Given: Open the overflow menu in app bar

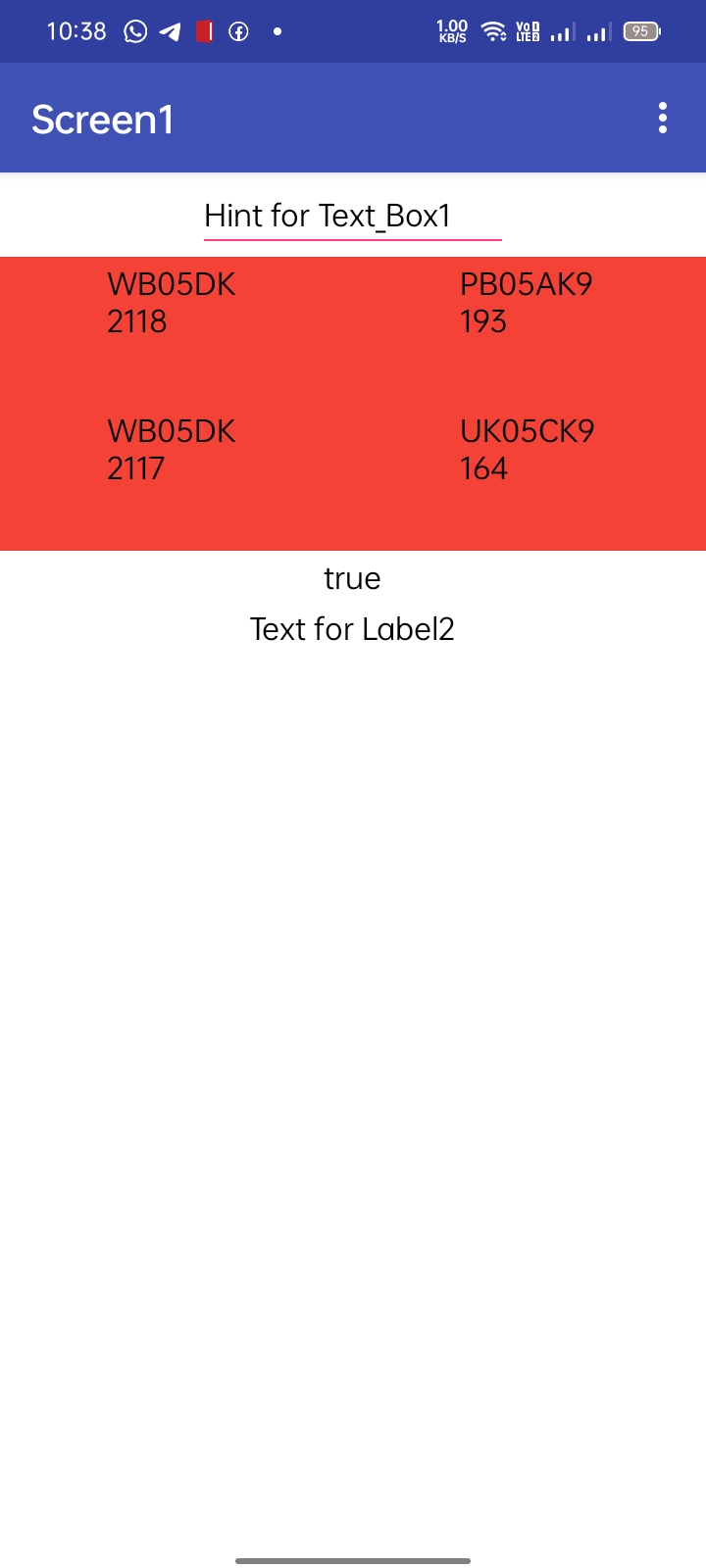Looking at the screenshot, I should point(663,119).
